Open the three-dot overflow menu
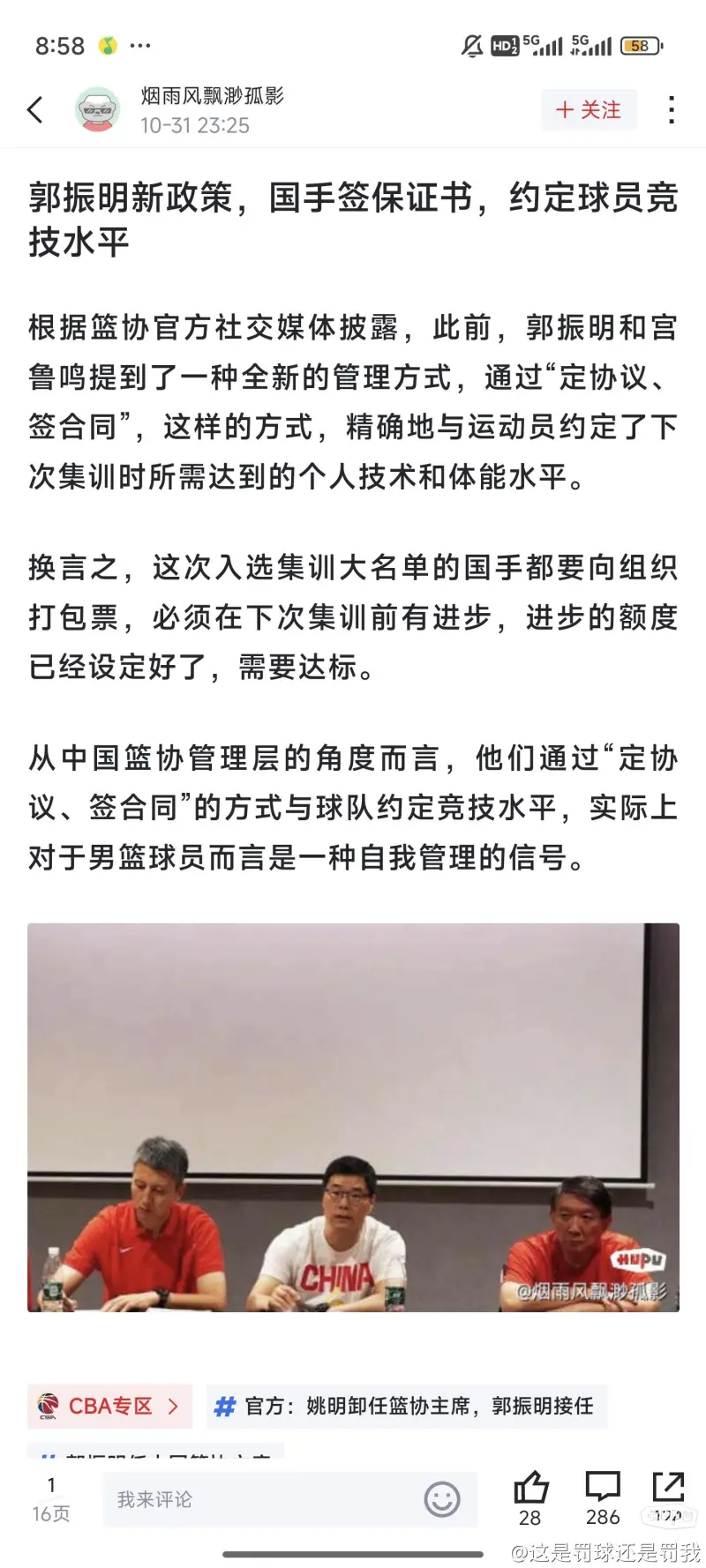Screen dimensions: 706x1568 672,110
